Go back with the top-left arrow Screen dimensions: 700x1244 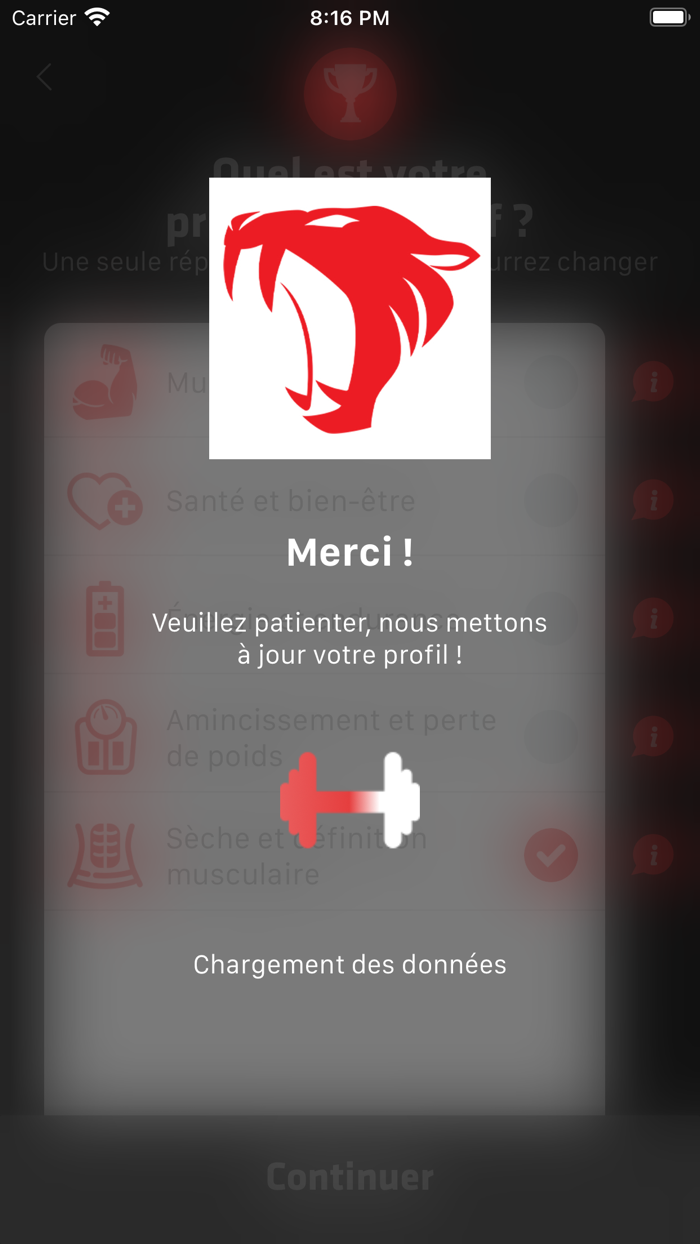(44, 77)
